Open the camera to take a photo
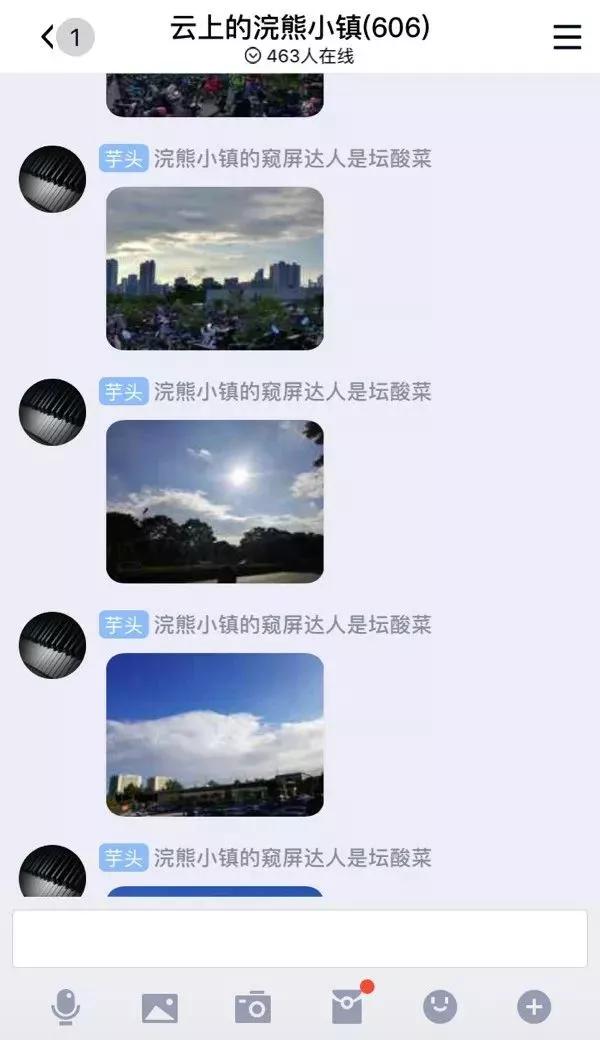This screenshot has width=600, height=1040. tap(253, 1007)
